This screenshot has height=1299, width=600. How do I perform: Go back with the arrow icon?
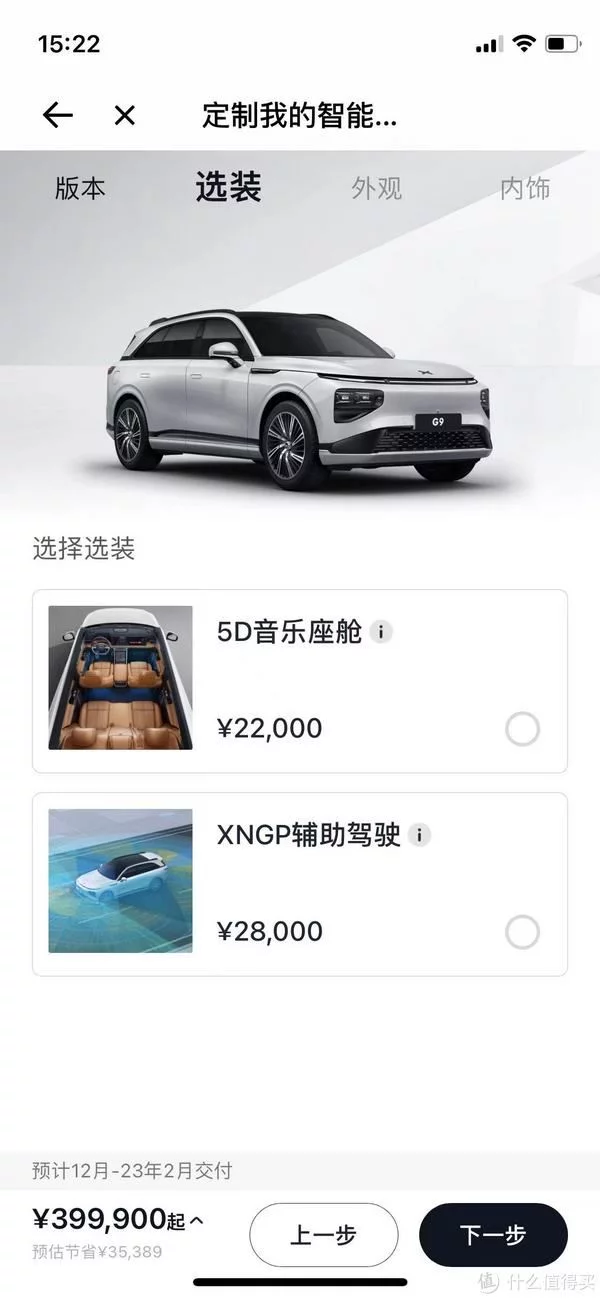point(58,115)
